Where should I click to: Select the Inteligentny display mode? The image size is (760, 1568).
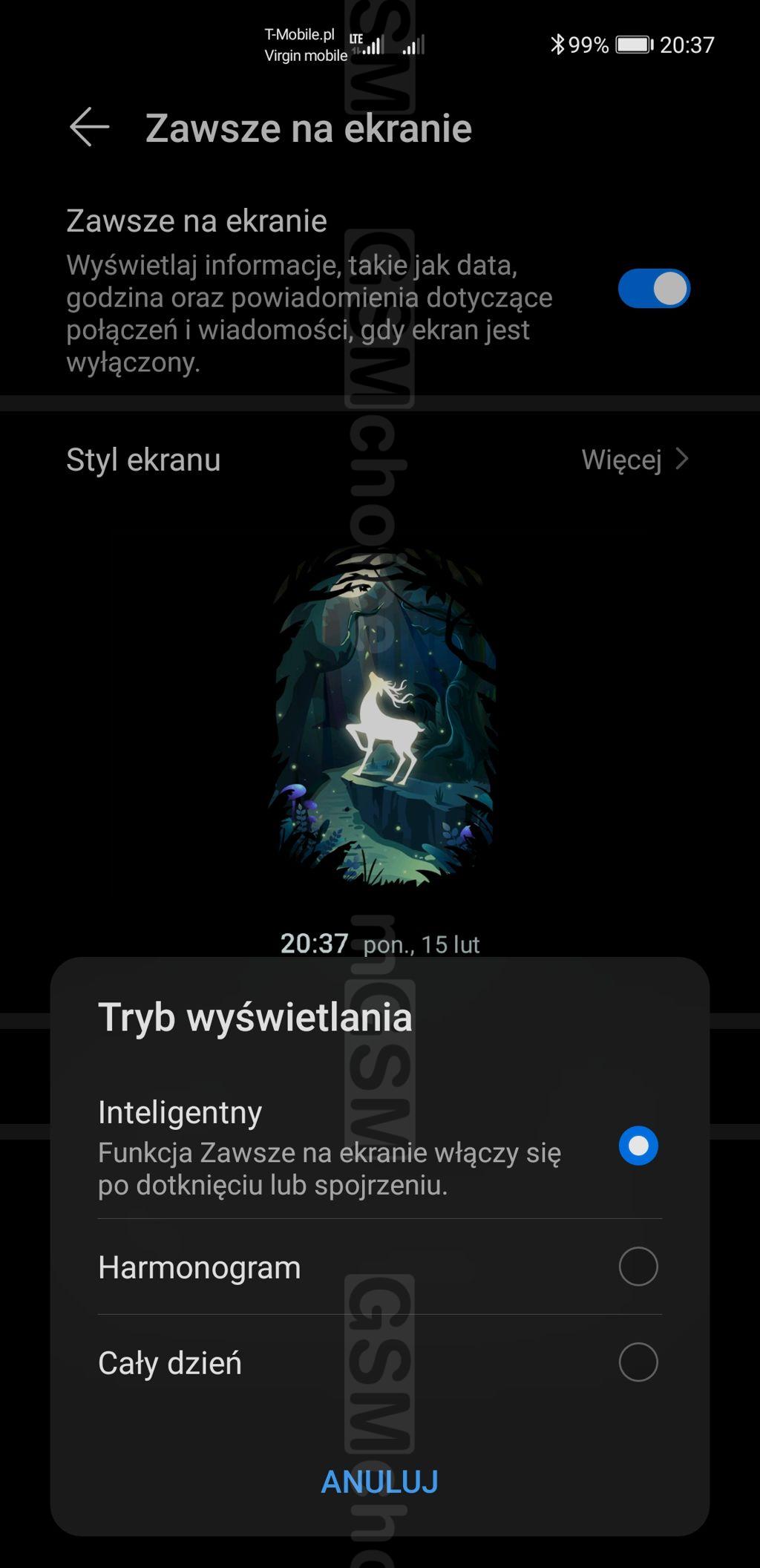pyautogui.click(x=638, y=1146)
